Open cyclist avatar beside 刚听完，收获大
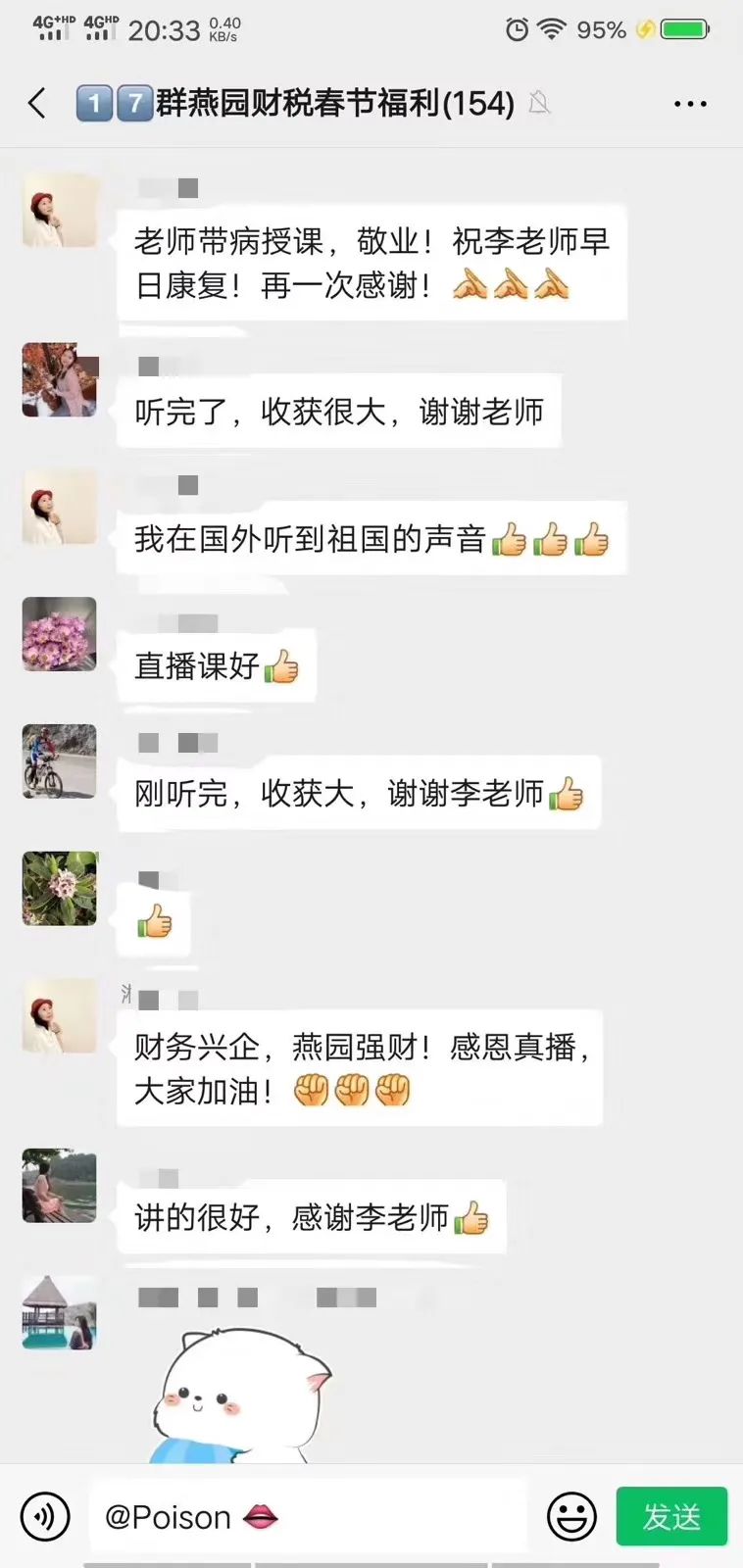 (60, 761)
